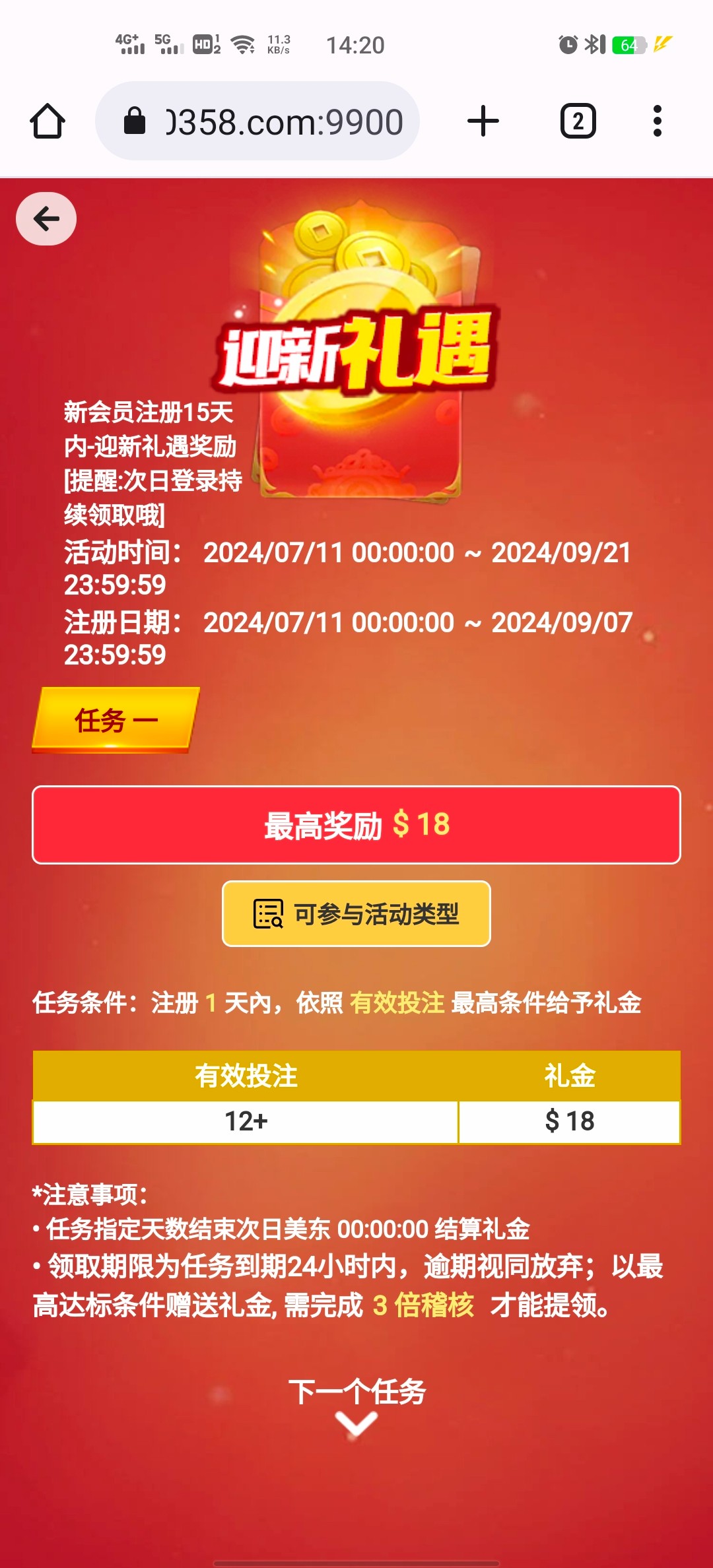This screenshot has width=713, height=1568.
Task: Tap the 可参与活动类型 button
Action: point(356,914)
